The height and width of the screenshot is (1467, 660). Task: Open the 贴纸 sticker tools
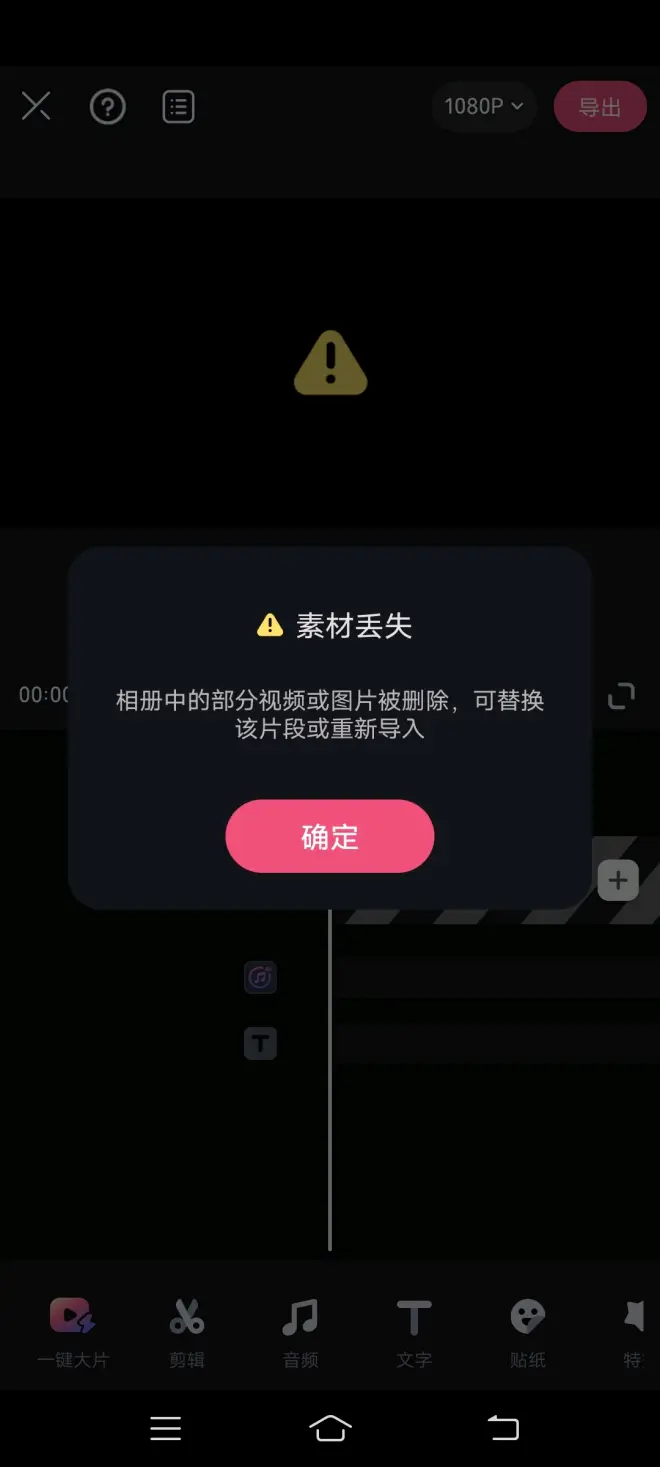[x=527, y=1331]
